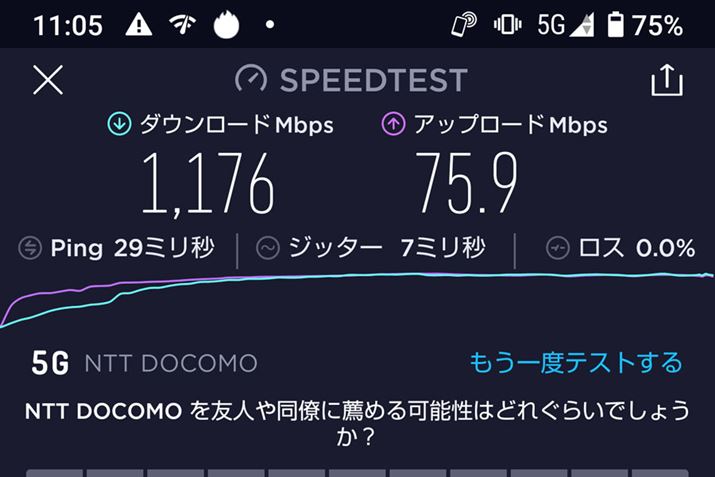The image size is (715, 477).
Task: Tap もう一度テストする to rerun test
Action: tap(575, 362)
